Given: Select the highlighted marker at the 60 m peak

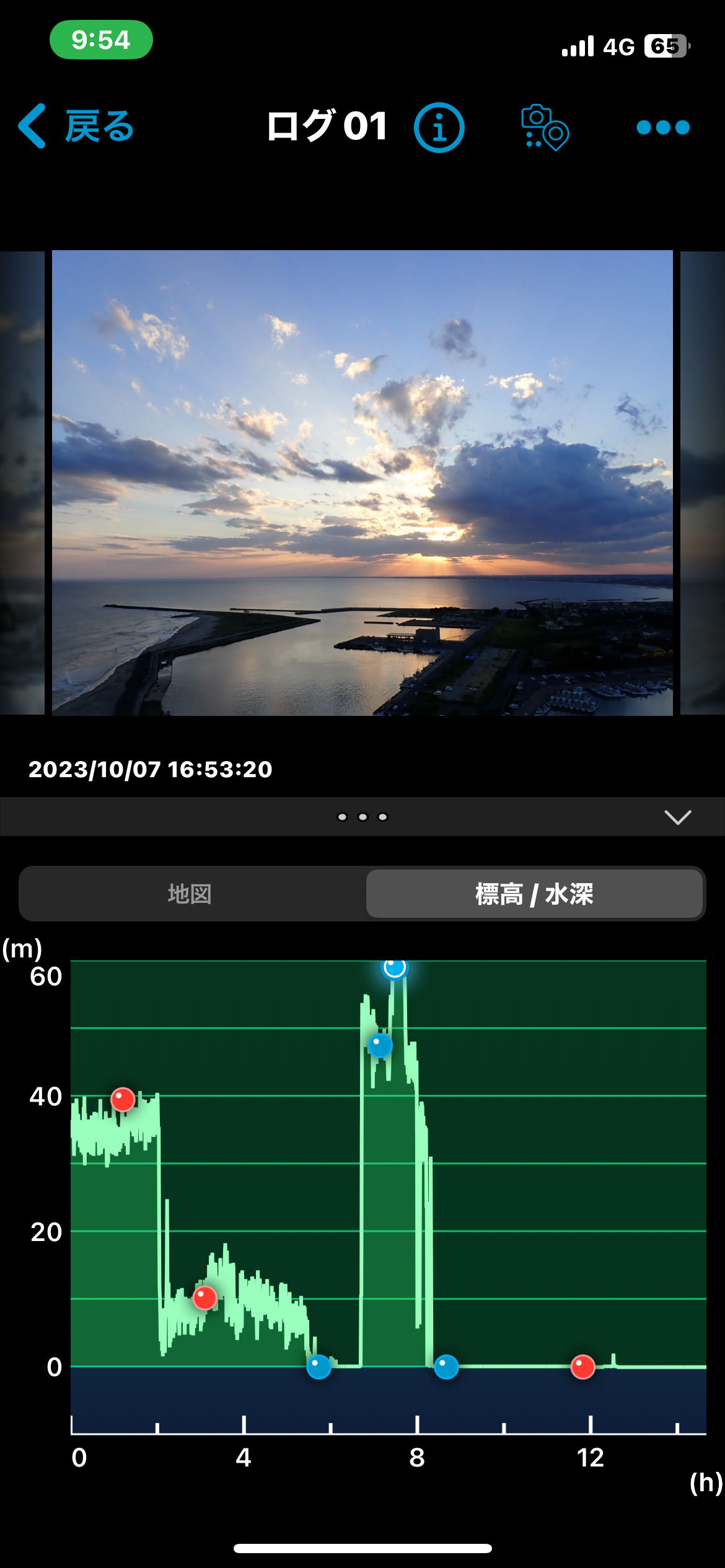Looking at the screenshot, I should [395, 966].
